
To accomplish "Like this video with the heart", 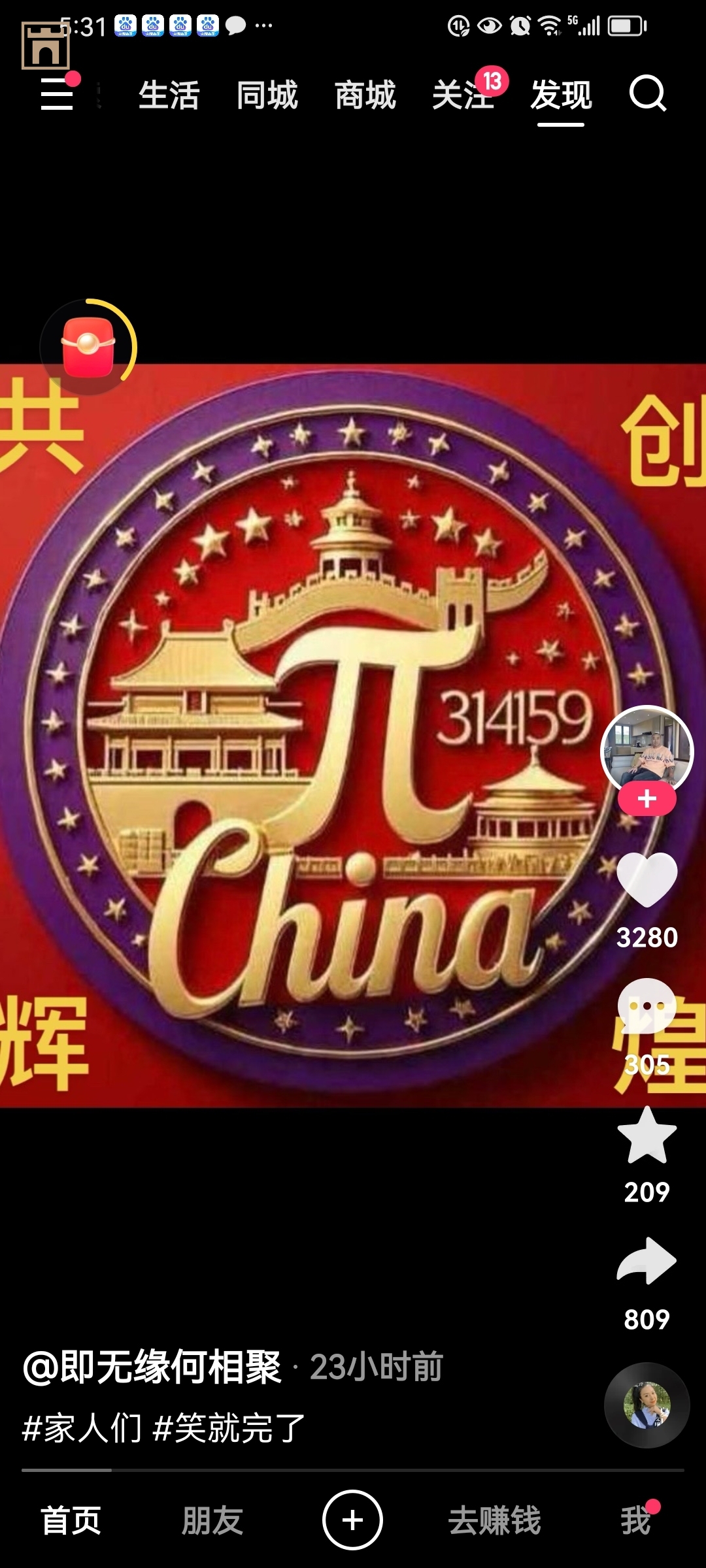I will 647,880.
